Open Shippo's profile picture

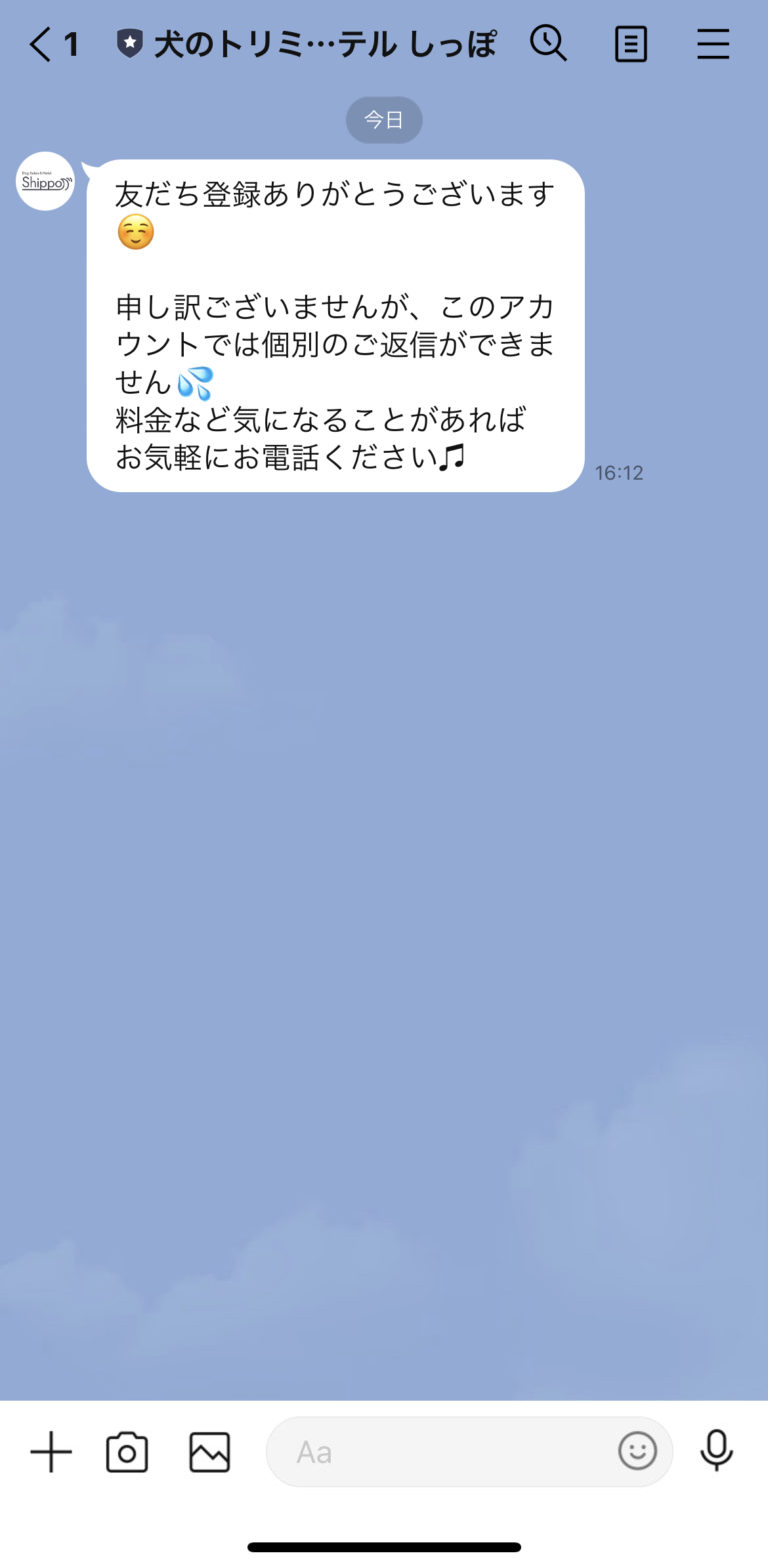coord(44,181)
